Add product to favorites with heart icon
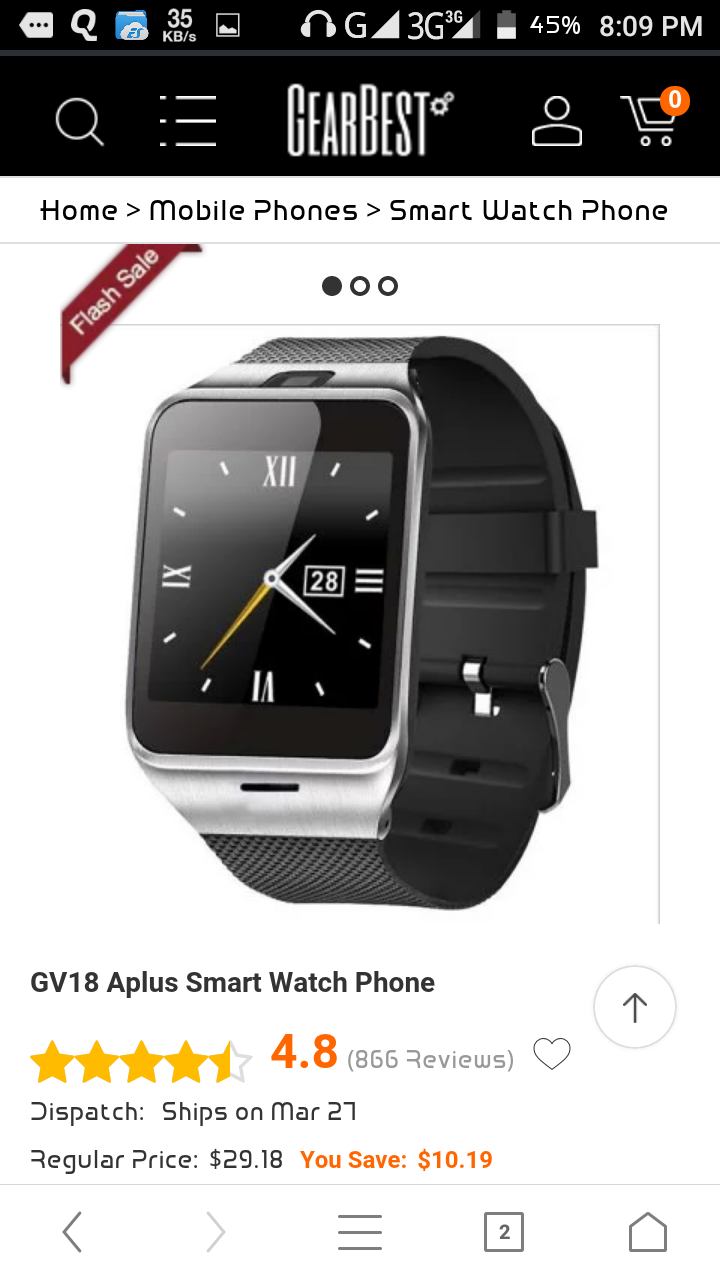Viewport: 720px width, 1280px height. (551, 1054)
